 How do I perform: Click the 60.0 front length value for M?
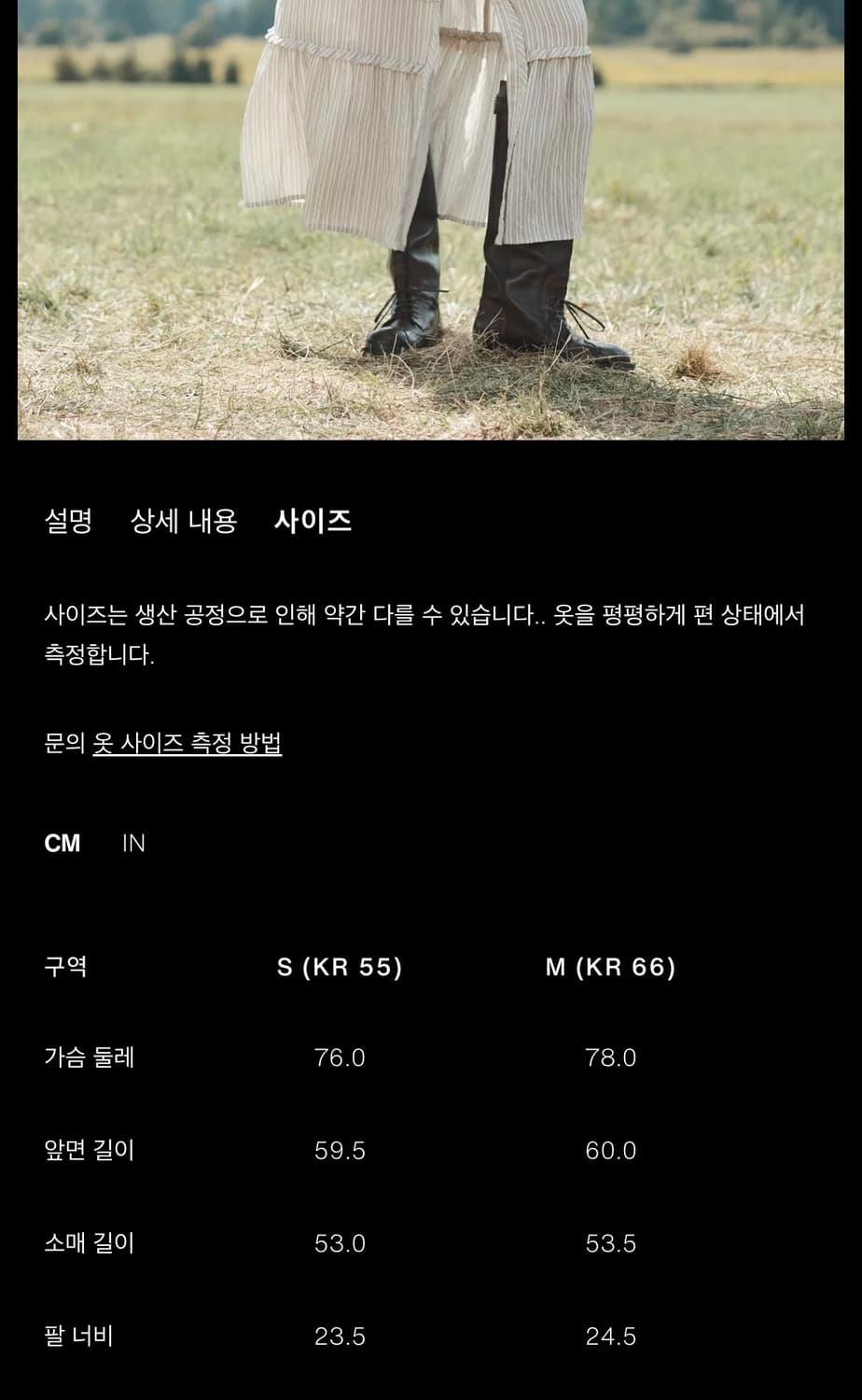coord(610,1151)
